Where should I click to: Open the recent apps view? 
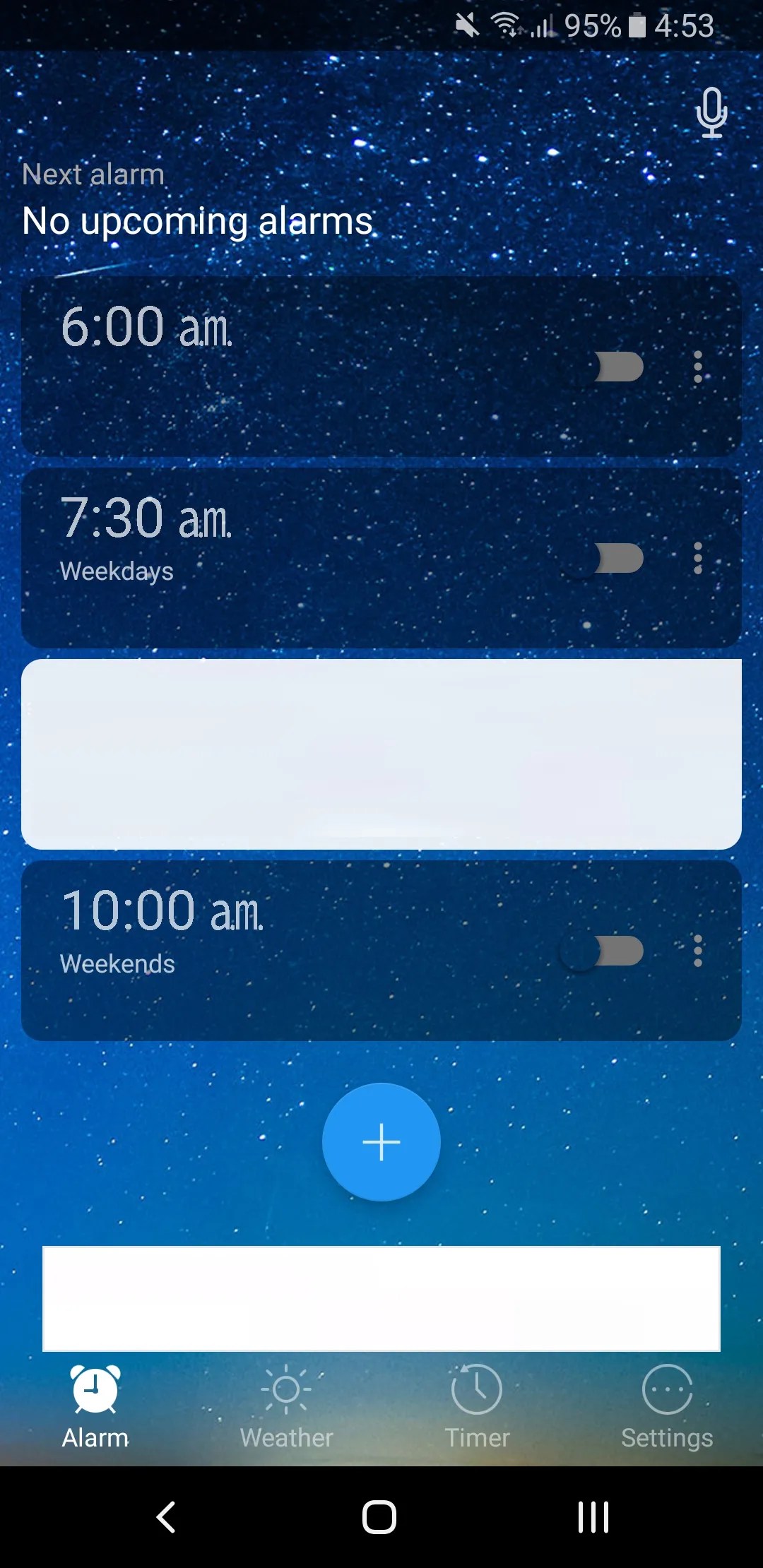pos(593,1516)
